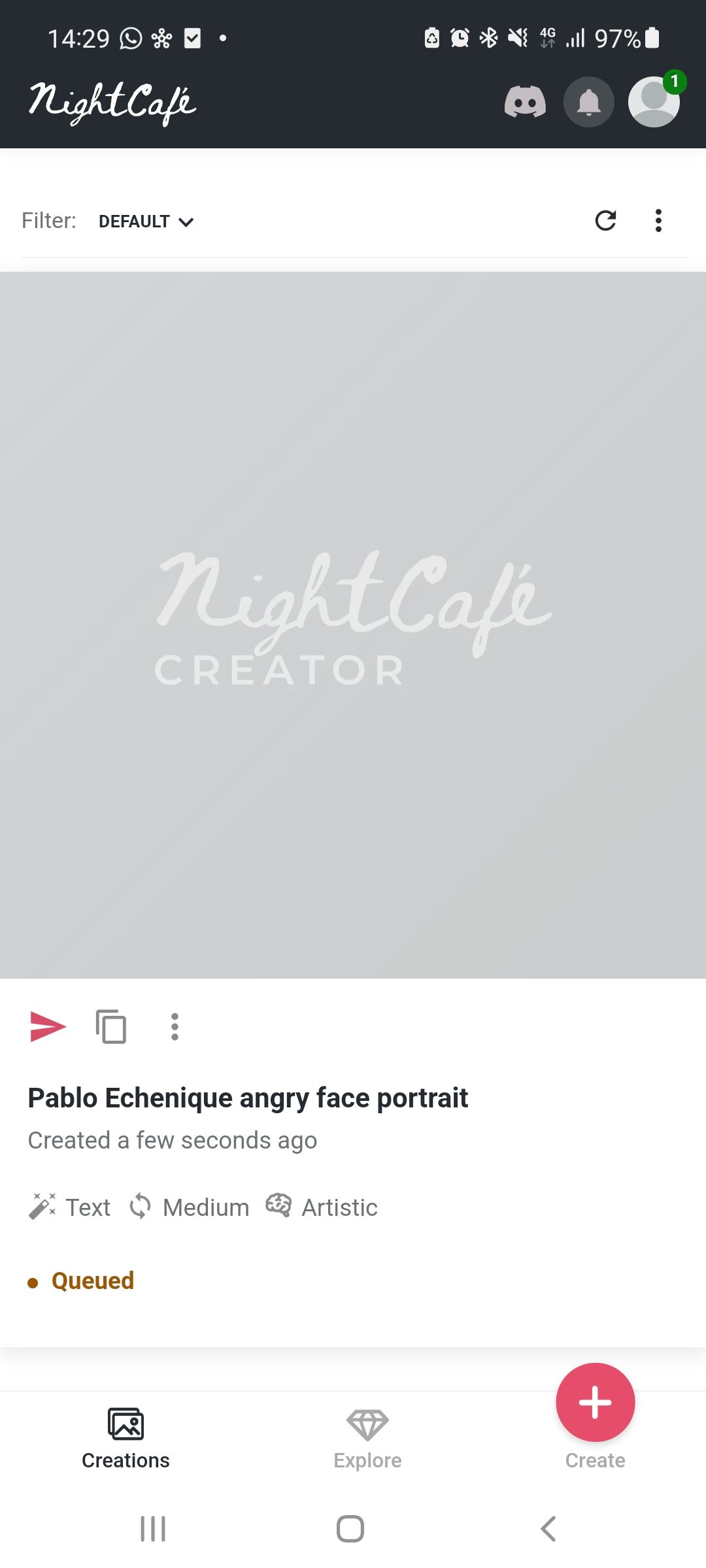Duplicate the Pablo Echenique creation
Image resolution: width=706 pixels, height=1568 pixels.
111,1026
